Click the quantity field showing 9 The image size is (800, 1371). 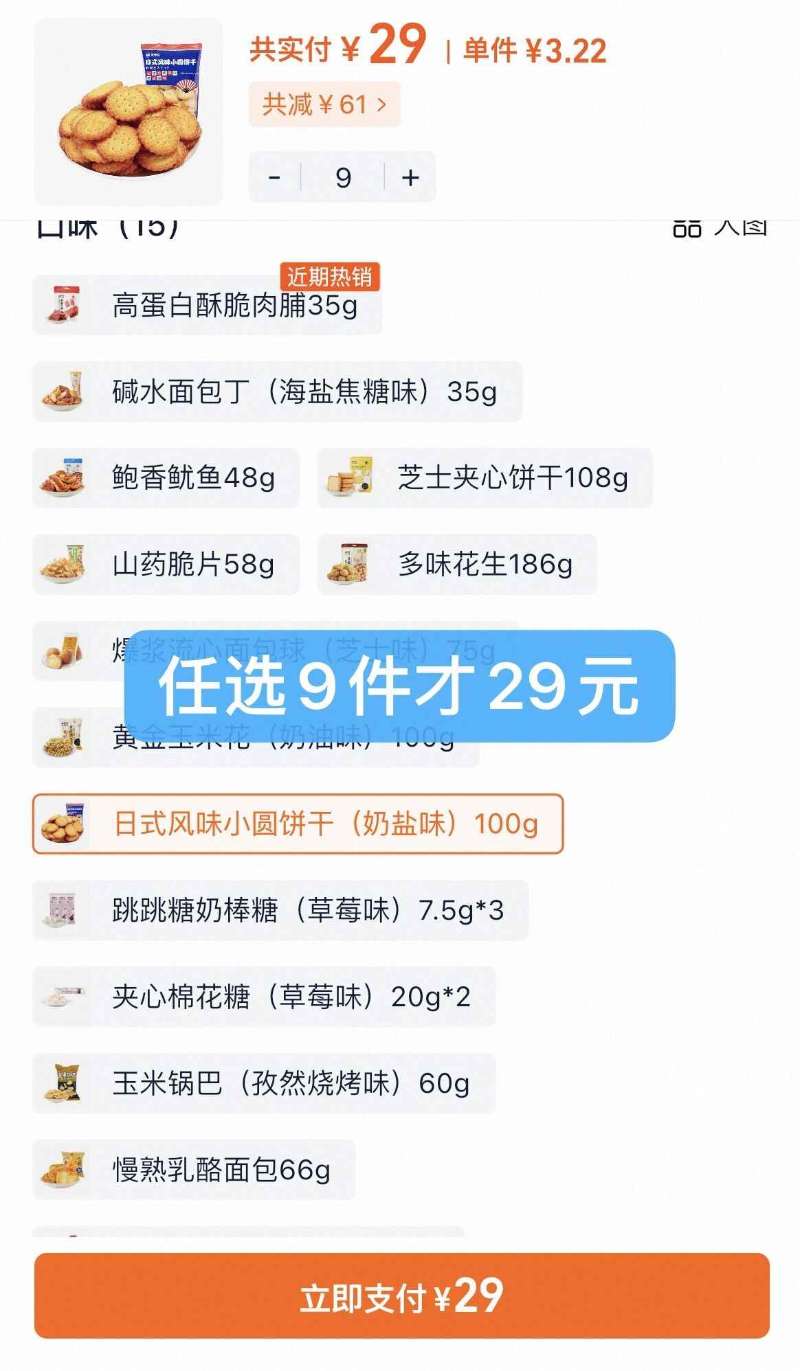click(x=343, y=177)
